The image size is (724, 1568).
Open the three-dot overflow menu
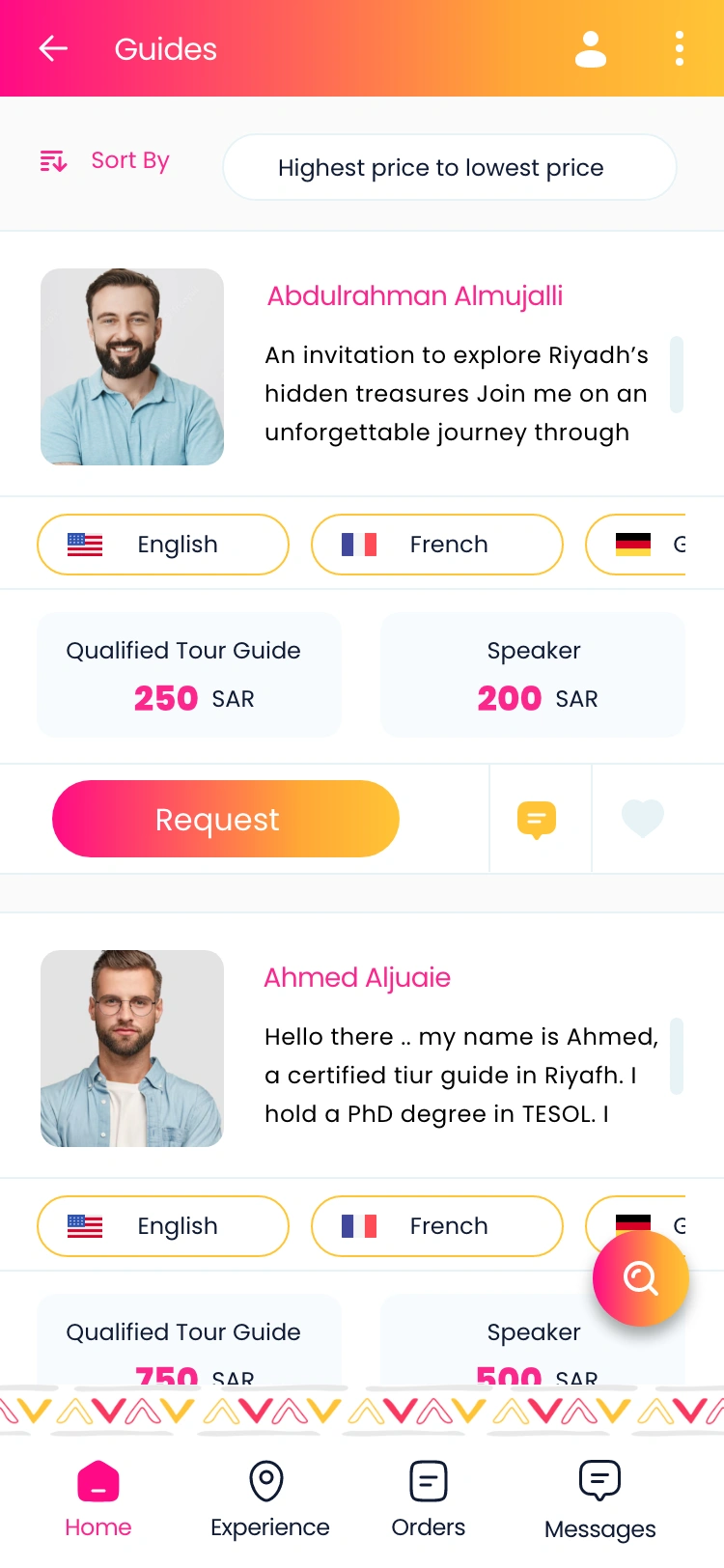pos(680,48)
